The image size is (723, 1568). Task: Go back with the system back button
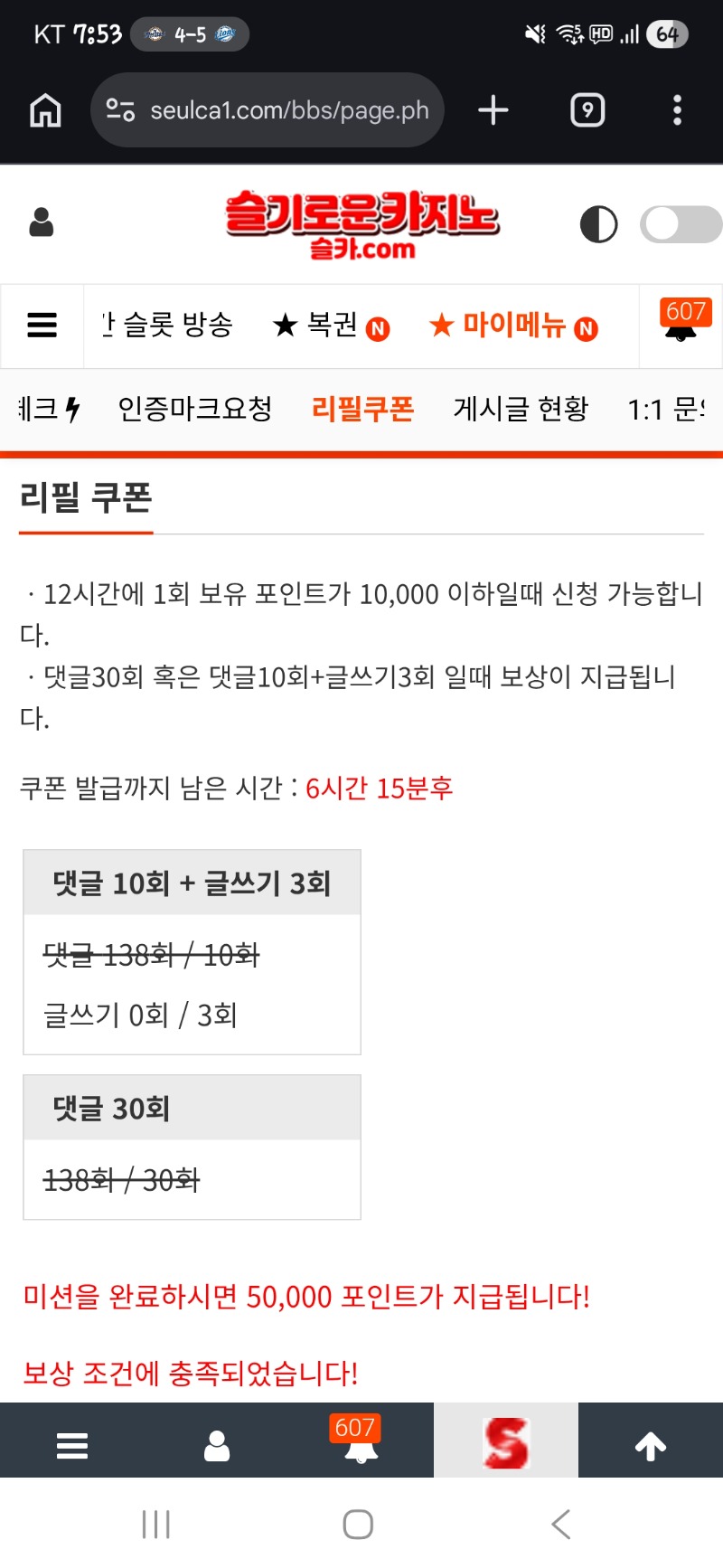(561, 1525)
